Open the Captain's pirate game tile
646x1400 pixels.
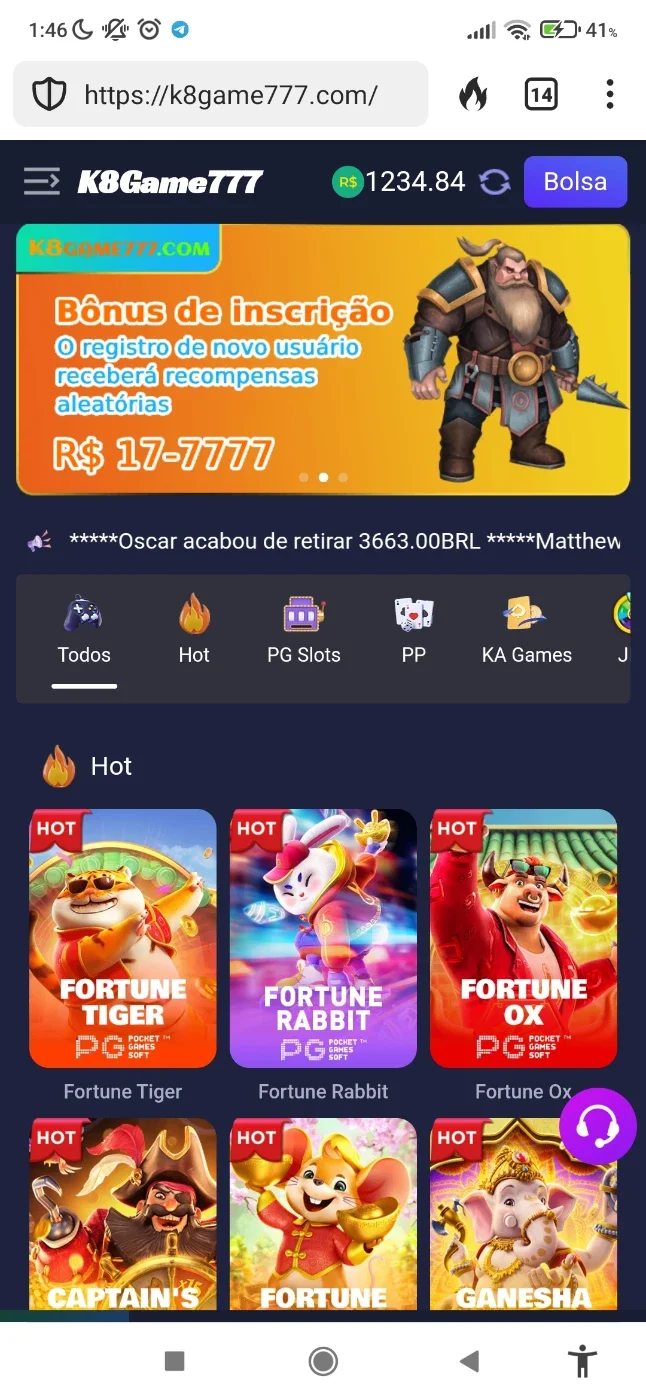[123, 1214]
